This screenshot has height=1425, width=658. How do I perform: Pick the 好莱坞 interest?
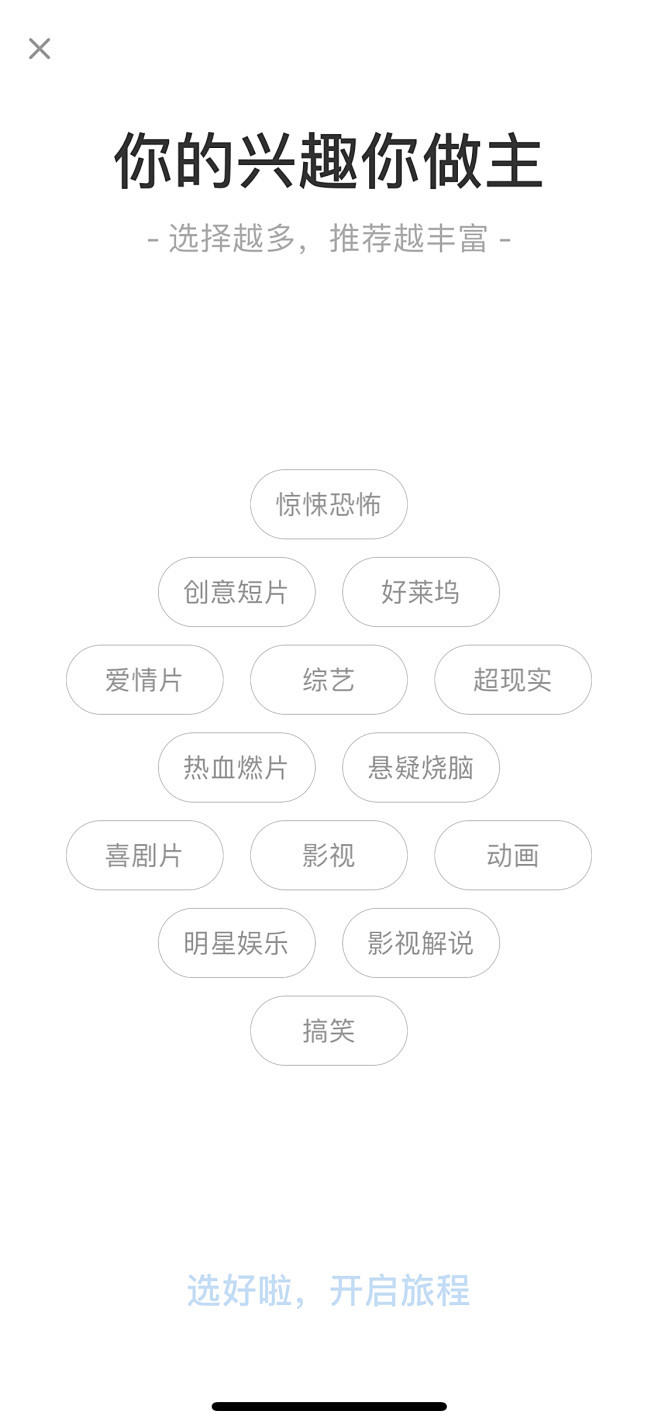tap(421, 592)
